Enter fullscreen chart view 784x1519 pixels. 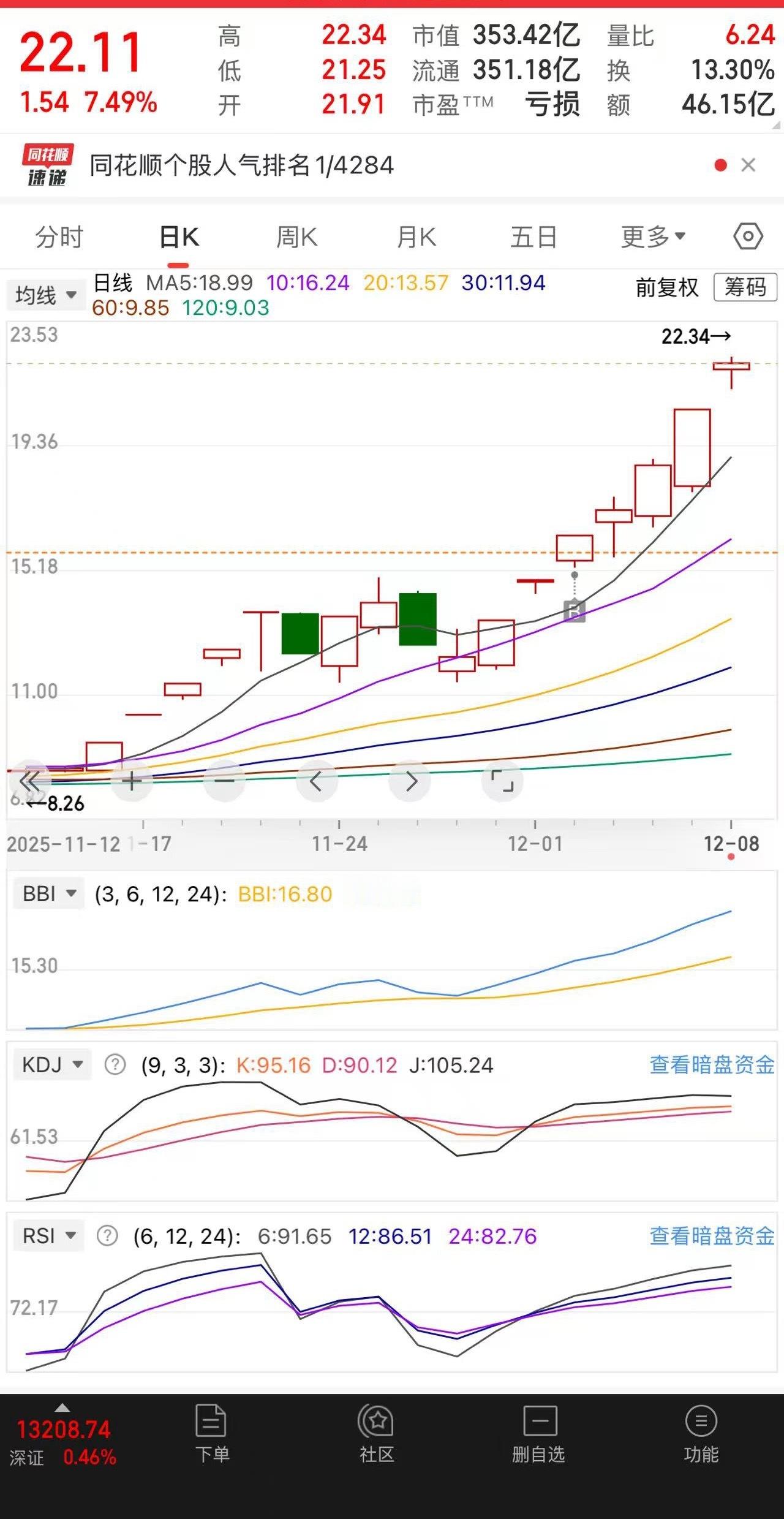click(502, 781)
